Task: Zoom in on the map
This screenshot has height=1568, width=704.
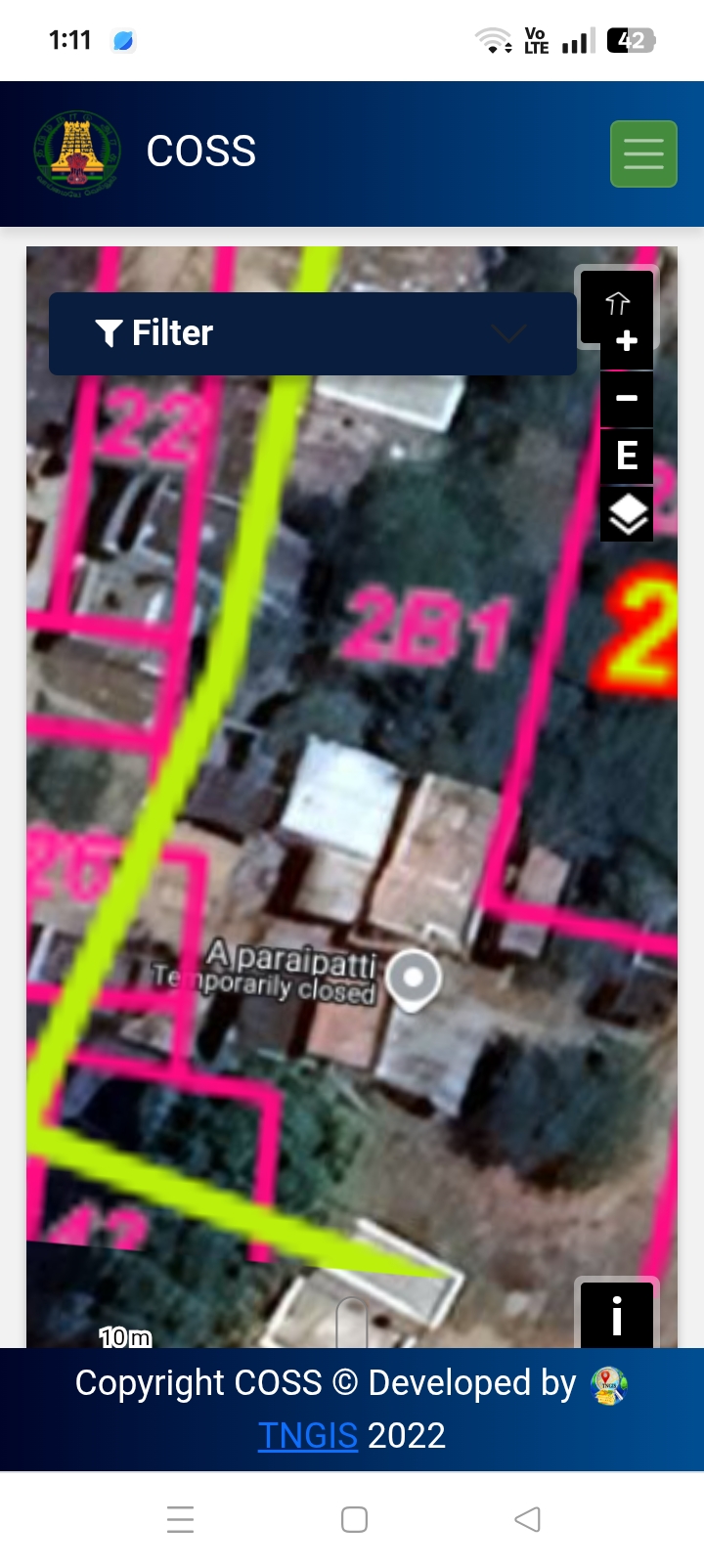Action: 627,341
